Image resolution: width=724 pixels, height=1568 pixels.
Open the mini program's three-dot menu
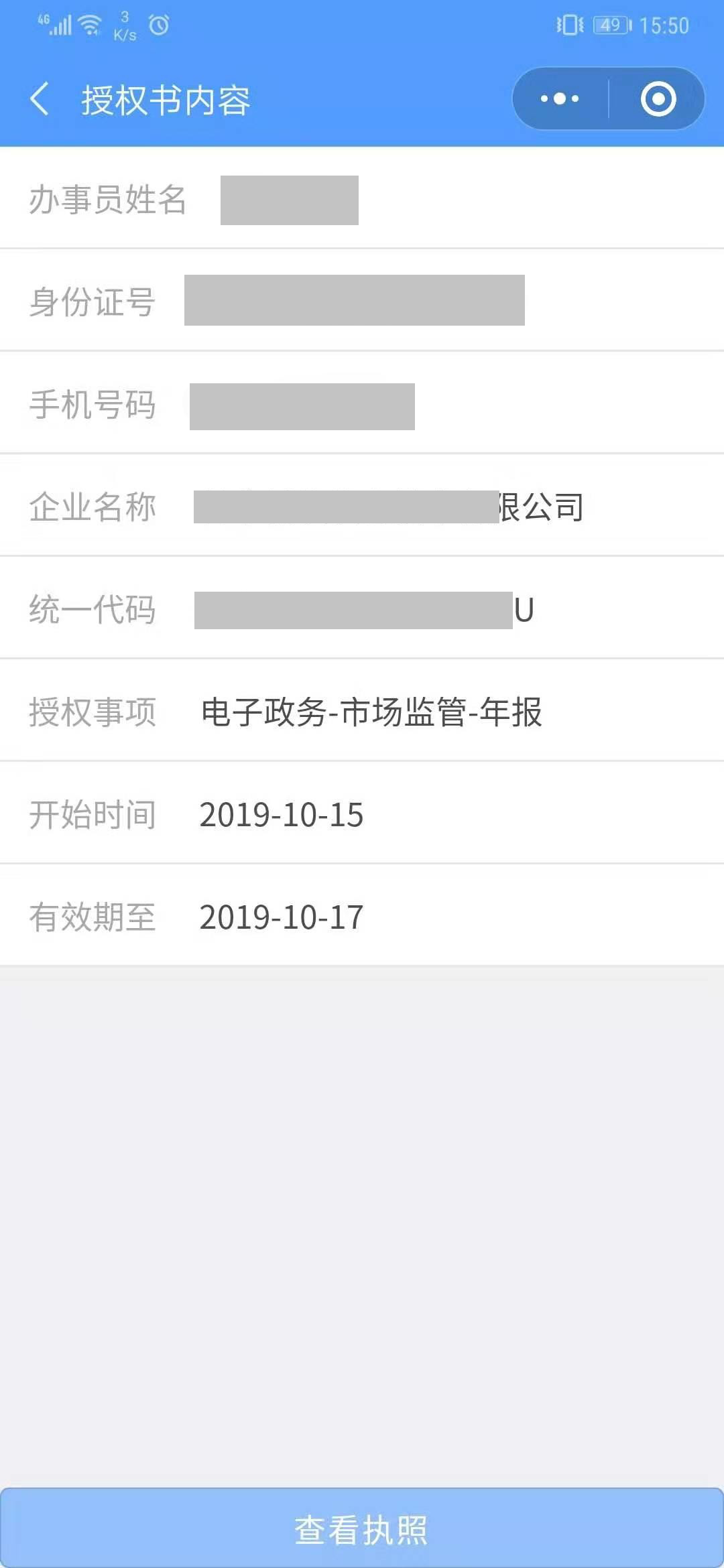[560, 99]
